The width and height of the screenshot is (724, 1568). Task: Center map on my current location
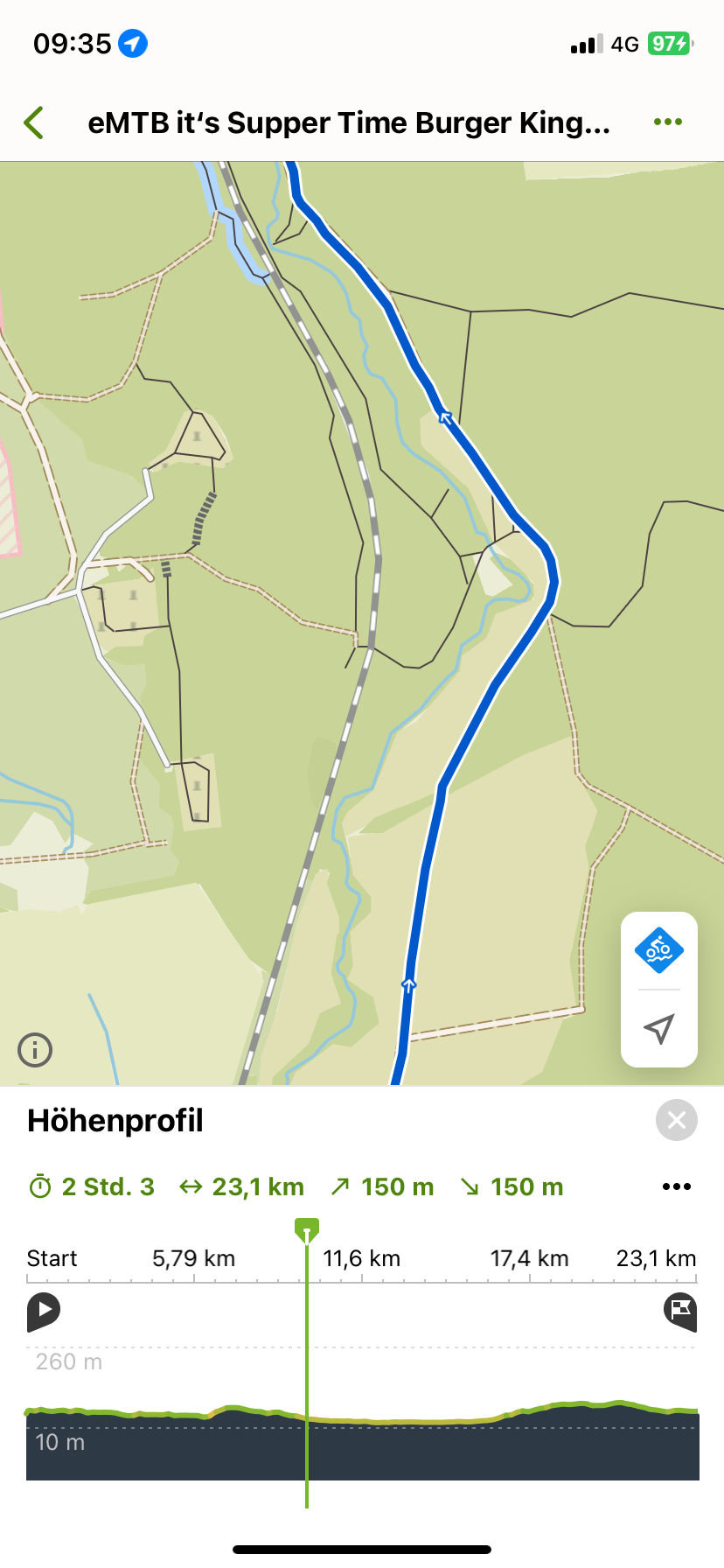[x=659, y=1029]
